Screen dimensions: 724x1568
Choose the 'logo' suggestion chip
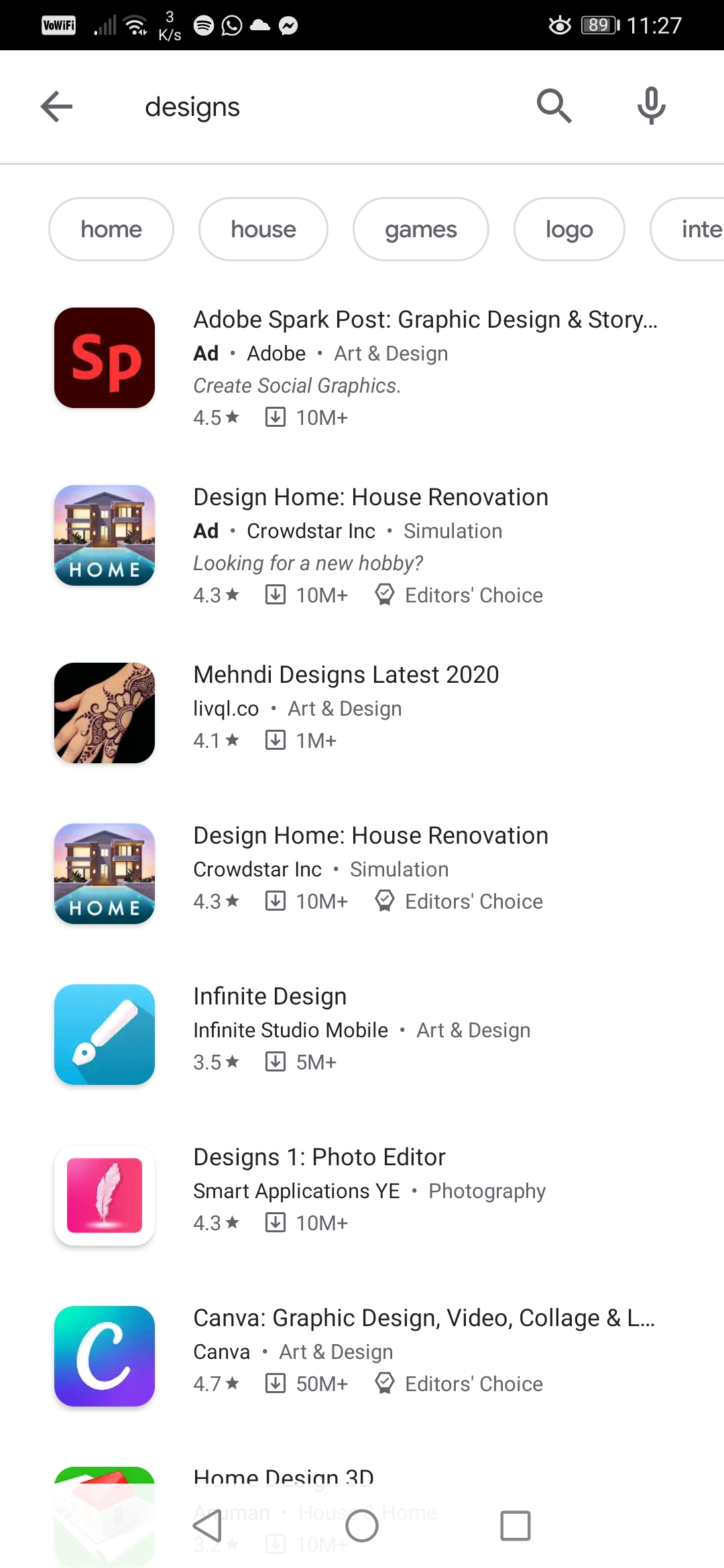tap(569, 229)
